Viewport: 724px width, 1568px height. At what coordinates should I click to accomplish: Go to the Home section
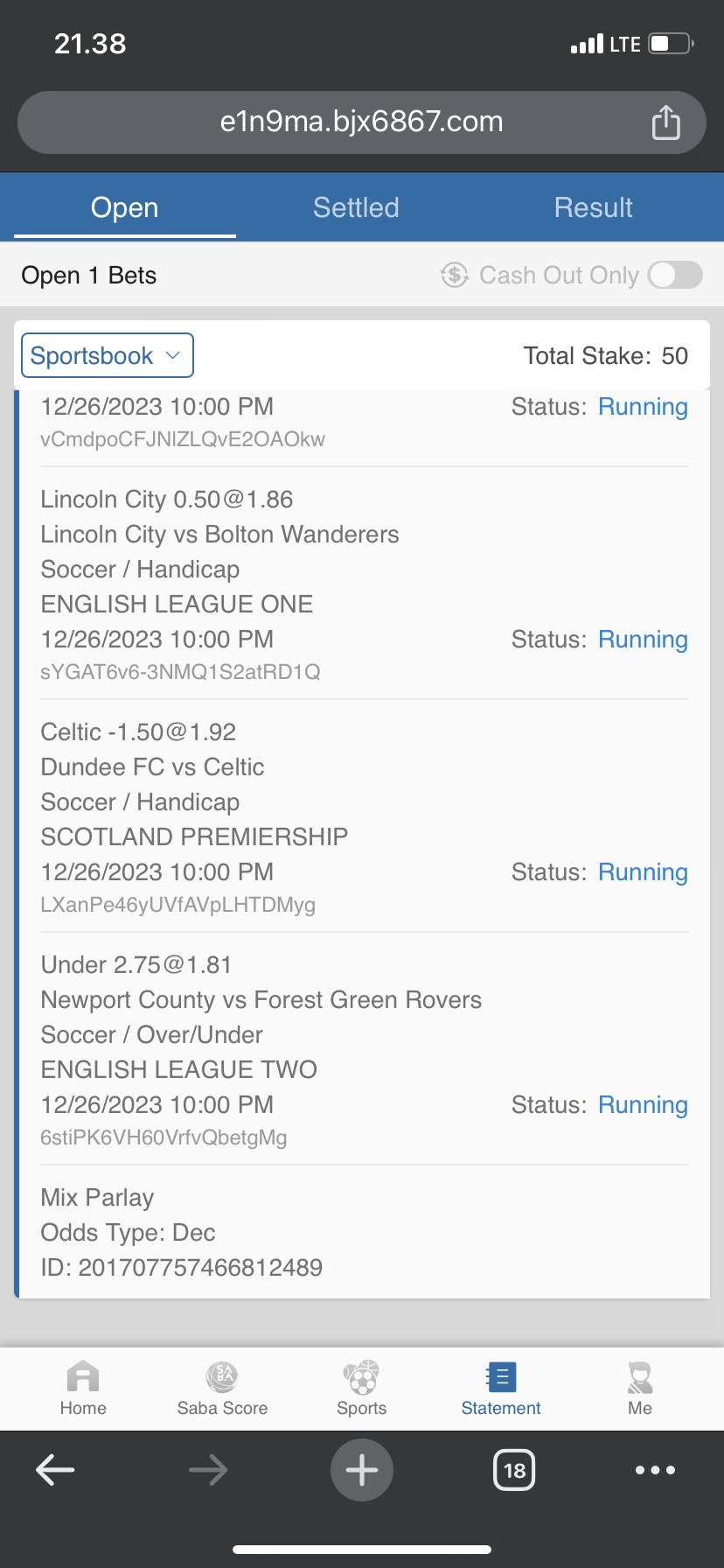[x=83, y=1388]
